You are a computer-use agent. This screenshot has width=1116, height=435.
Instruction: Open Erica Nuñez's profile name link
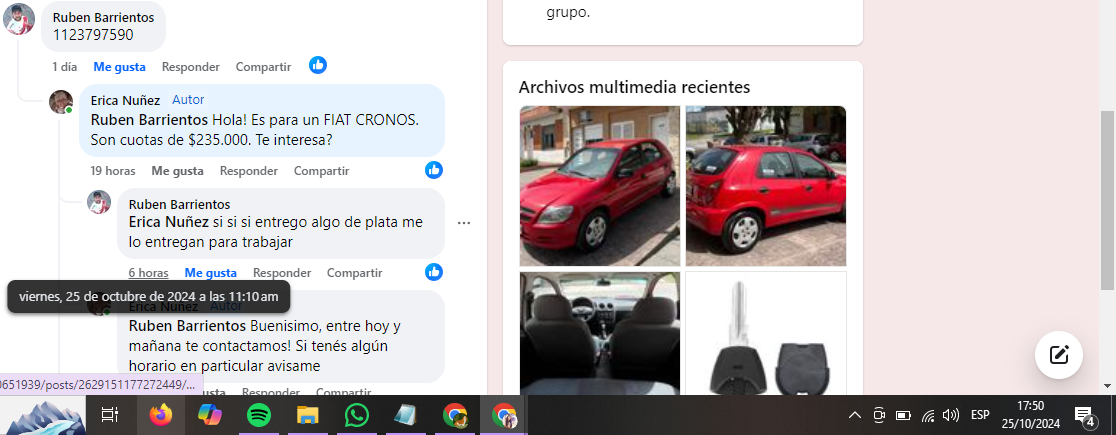tap(125, 100)
